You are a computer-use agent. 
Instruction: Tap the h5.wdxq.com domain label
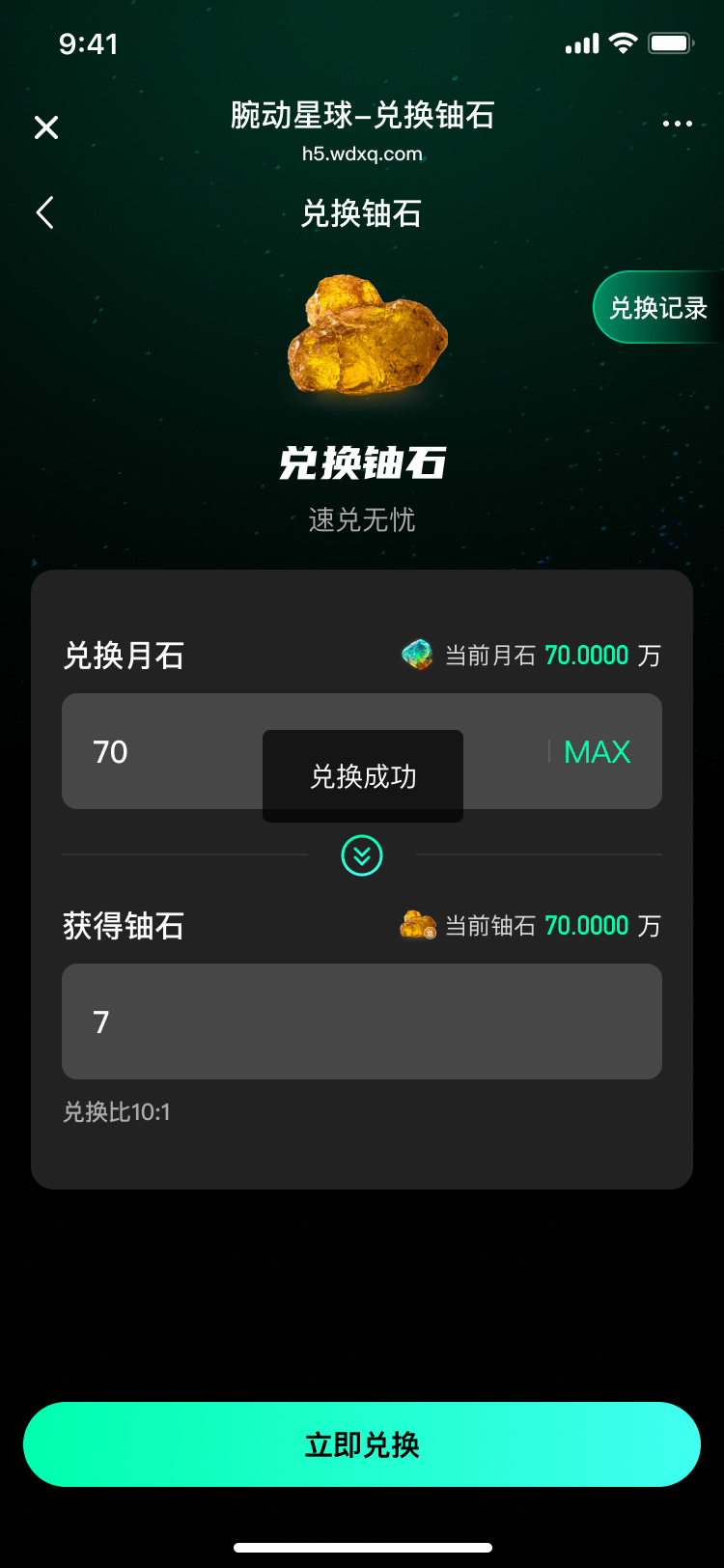click(362, 154)
